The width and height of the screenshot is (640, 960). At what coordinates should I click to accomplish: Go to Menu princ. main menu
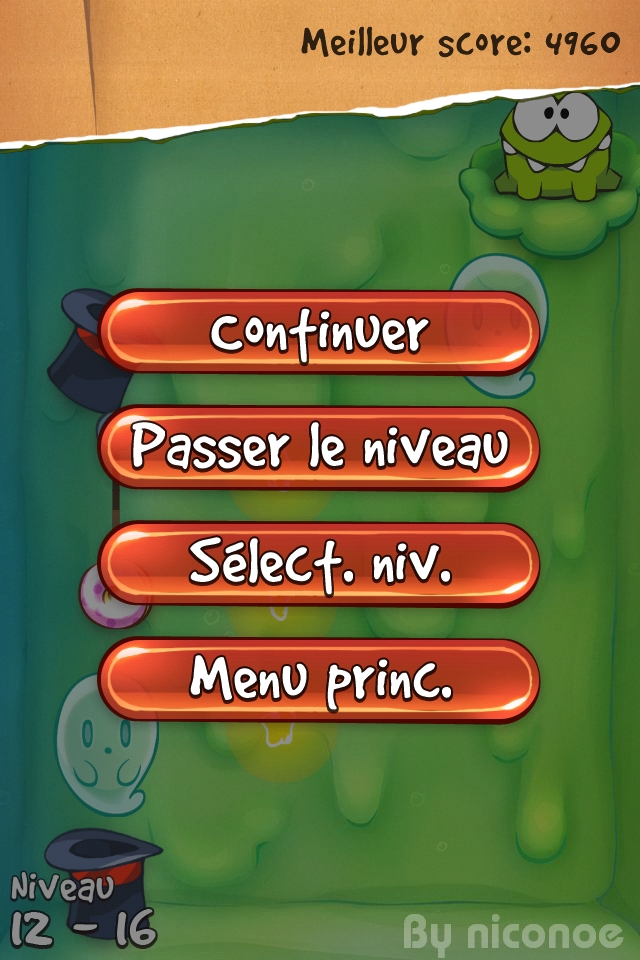coord(320,680)
